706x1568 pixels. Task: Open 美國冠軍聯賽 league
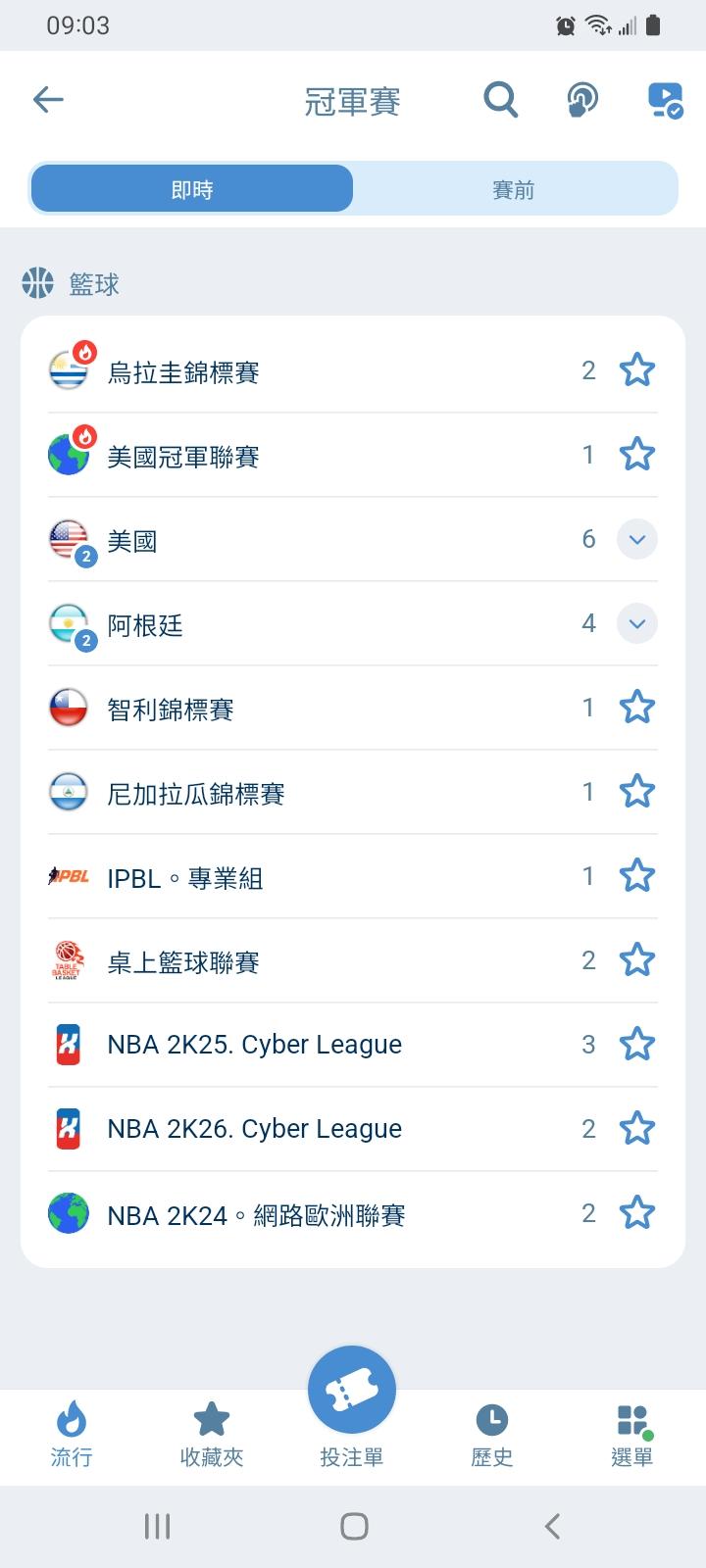point(183,457)
